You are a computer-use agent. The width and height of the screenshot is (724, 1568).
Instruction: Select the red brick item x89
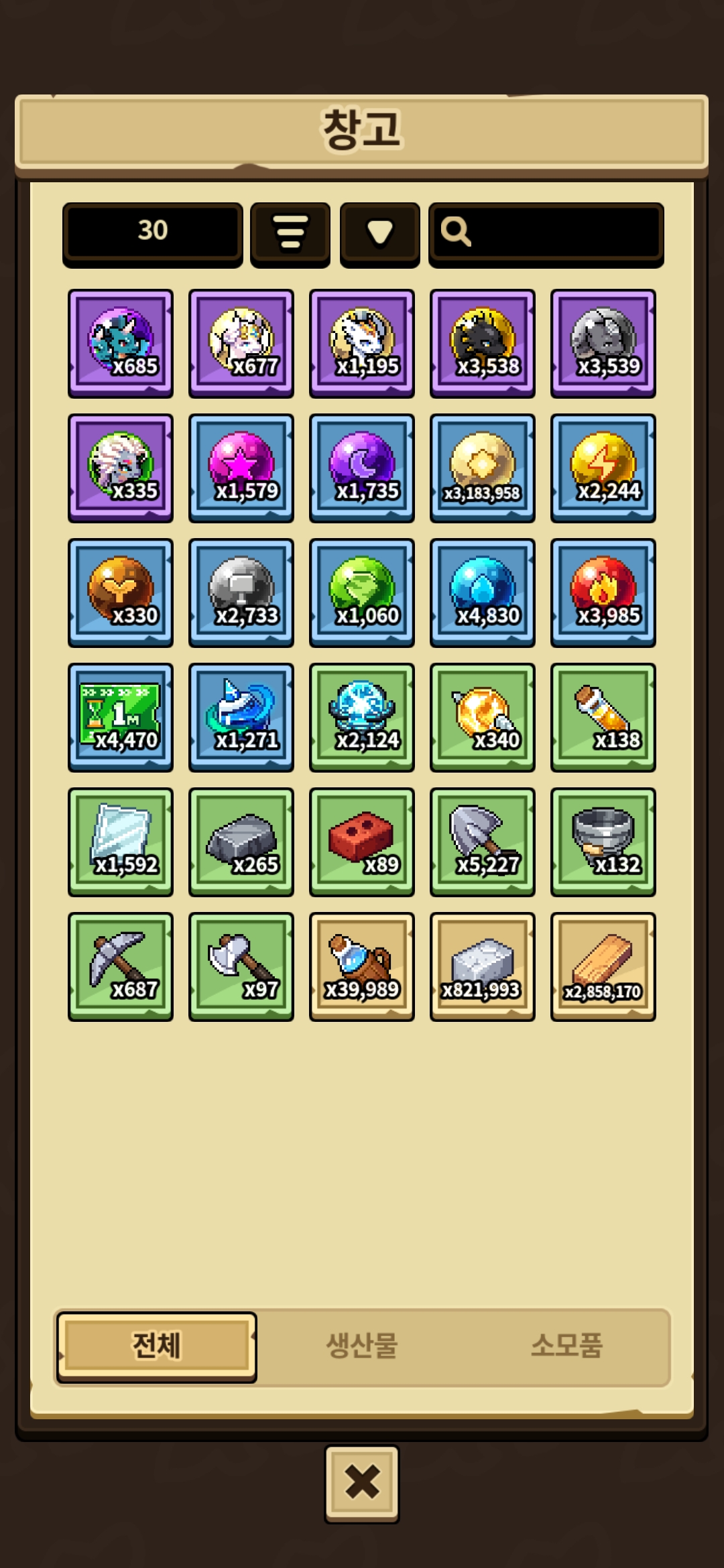pos(361,841)
